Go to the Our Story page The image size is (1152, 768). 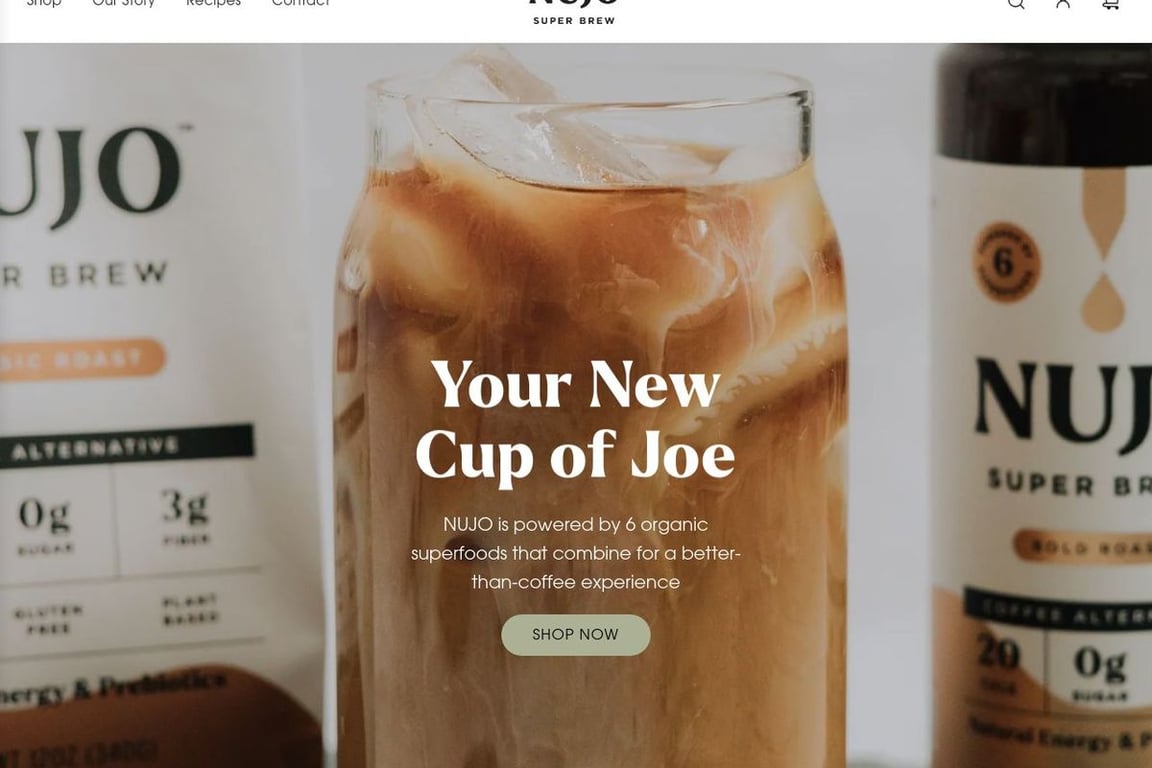pos(123,3)
